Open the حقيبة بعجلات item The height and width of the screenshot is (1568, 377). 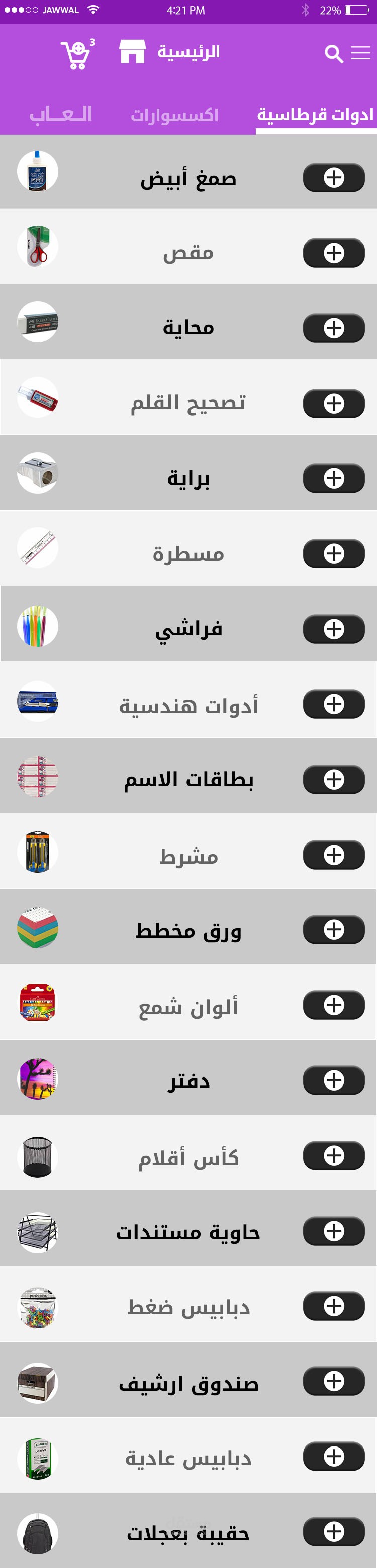(188, 1532)
